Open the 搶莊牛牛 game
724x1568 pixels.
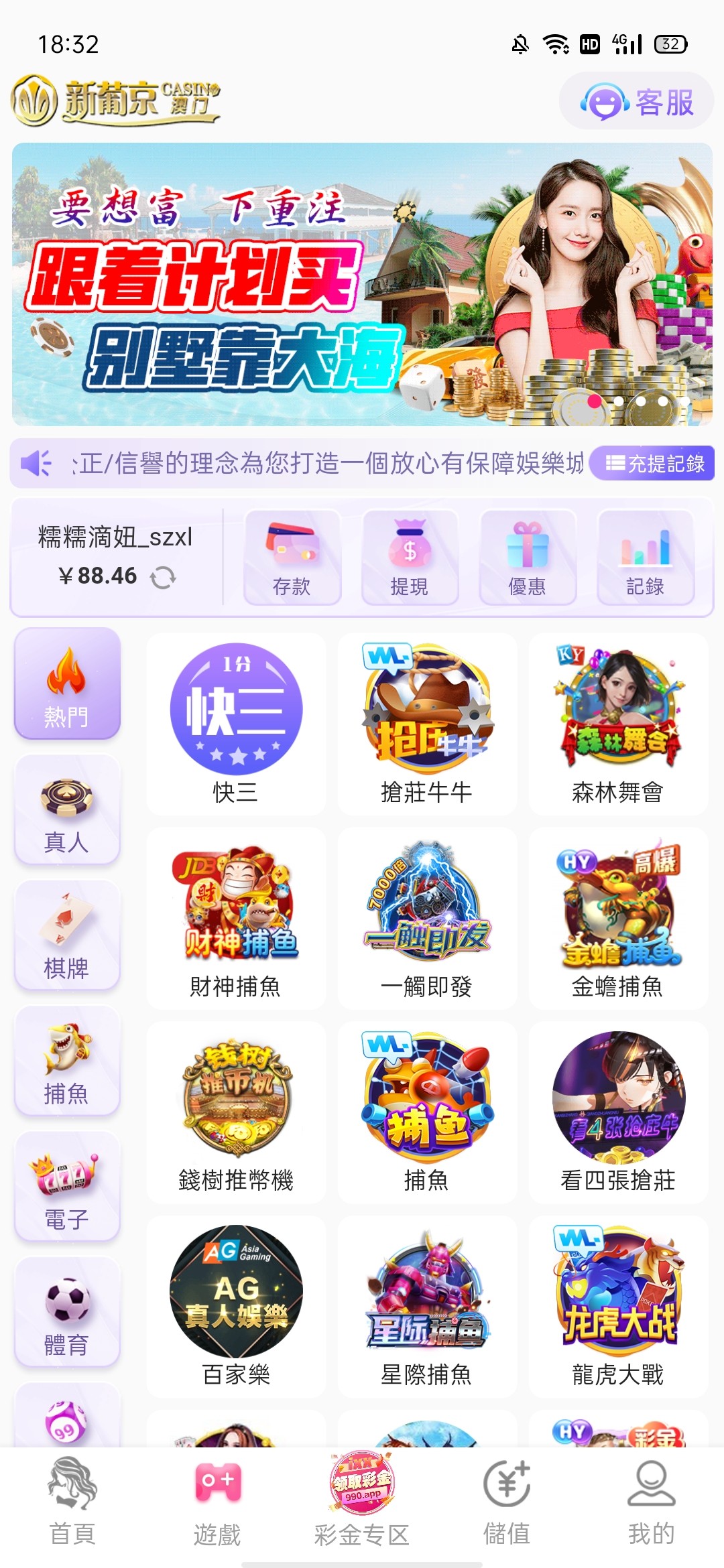(427, 724)
